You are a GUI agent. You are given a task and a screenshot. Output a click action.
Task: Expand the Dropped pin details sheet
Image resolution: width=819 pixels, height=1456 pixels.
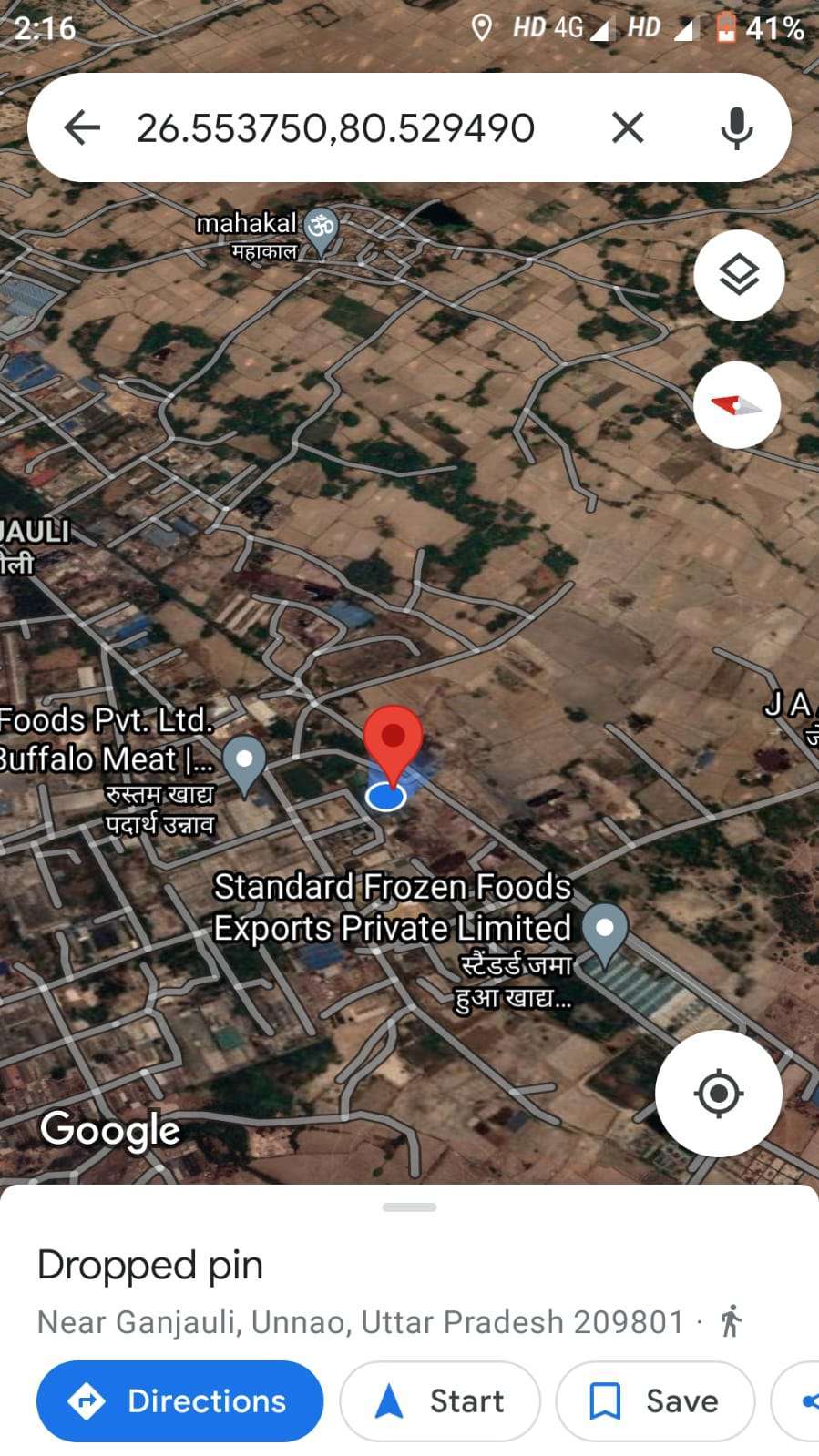[409, 1207]
